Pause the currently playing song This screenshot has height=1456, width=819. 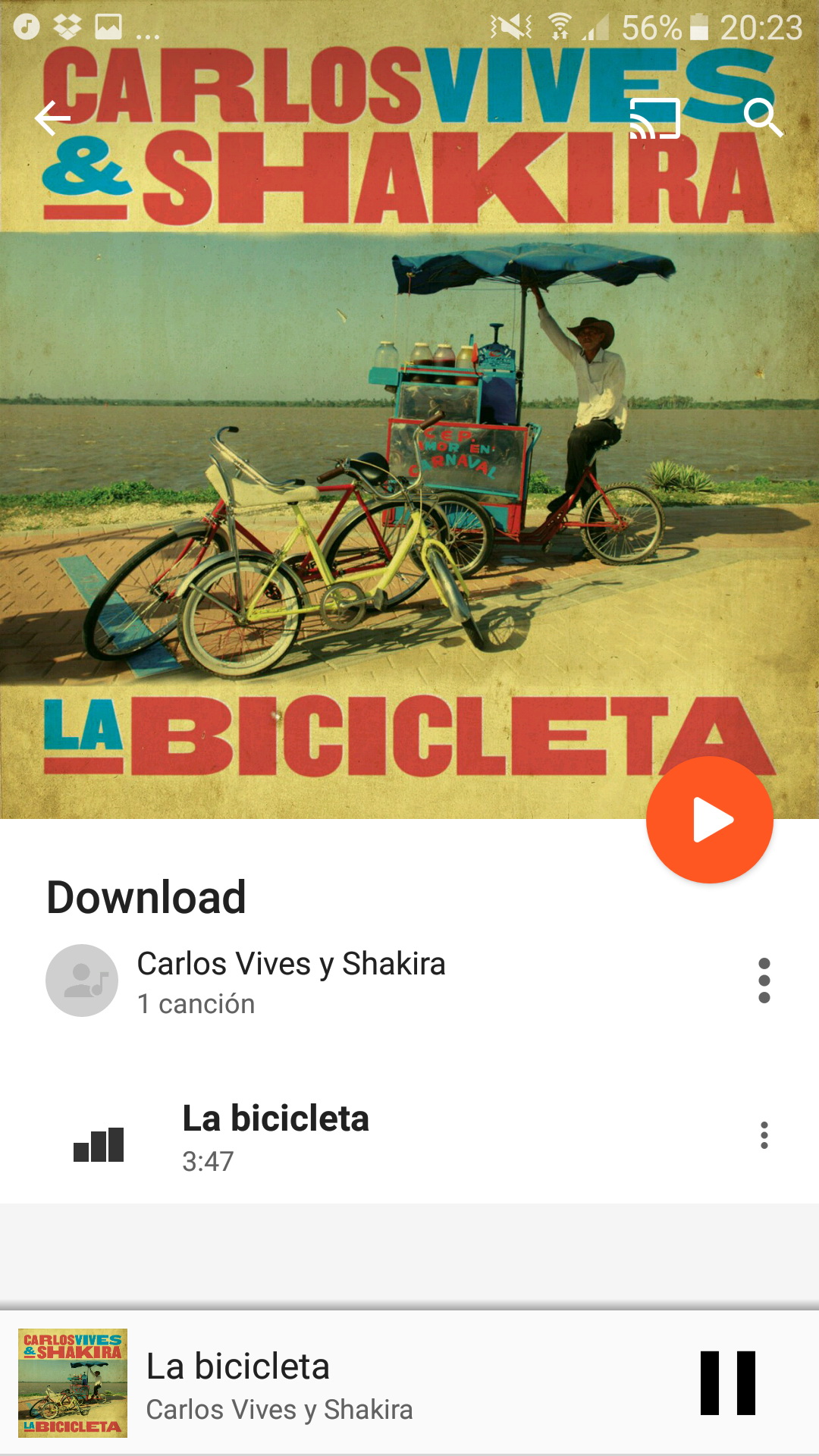click(727, 1382)
